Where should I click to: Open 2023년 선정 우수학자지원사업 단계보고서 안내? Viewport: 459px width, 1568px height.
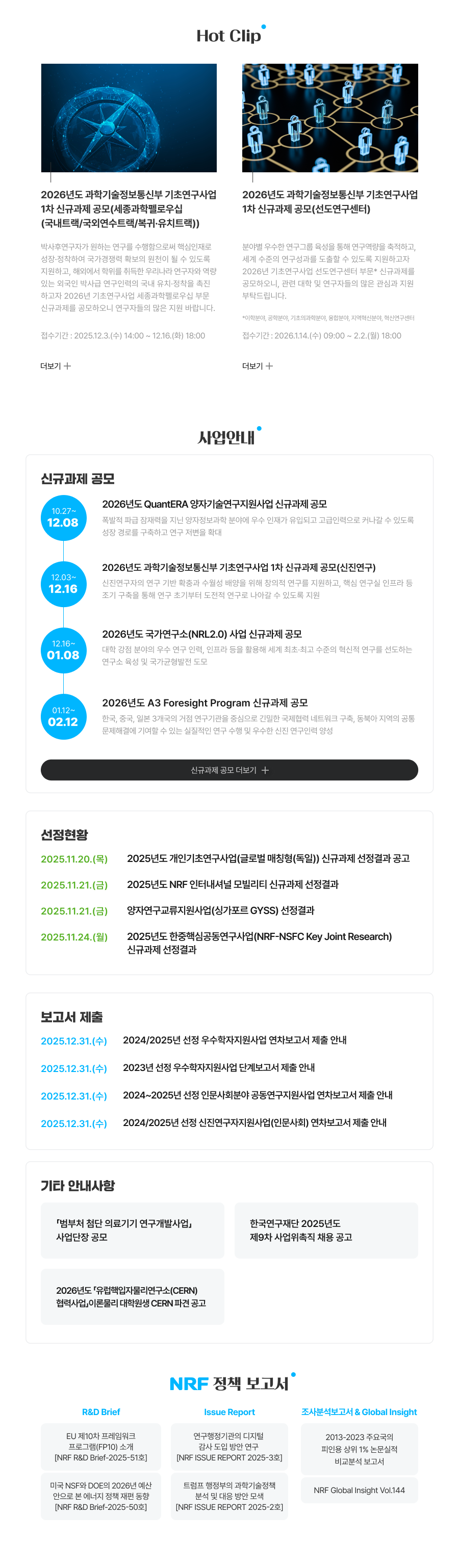(219, 1067)
